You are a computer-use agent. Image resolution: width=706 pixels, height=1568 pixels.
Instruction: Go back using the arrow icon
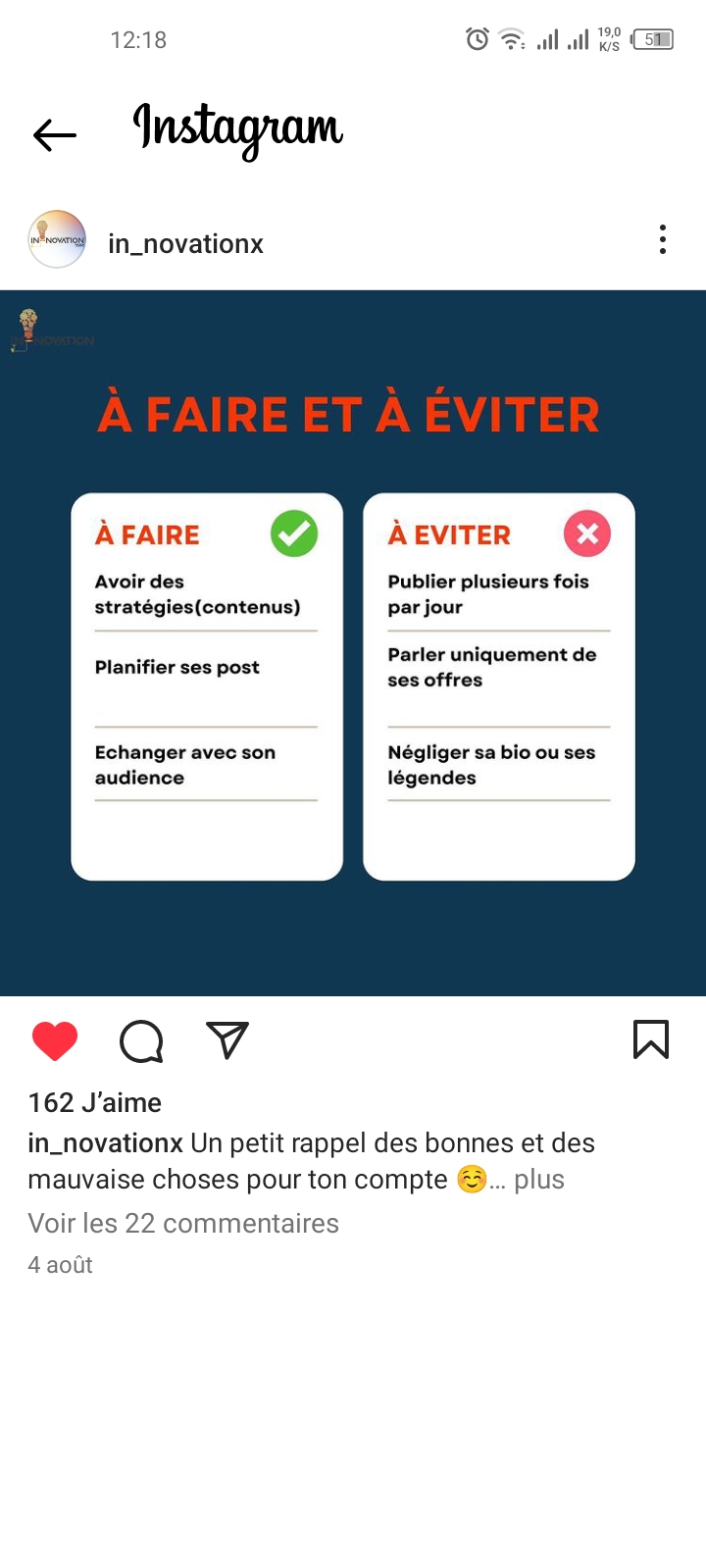55,135
